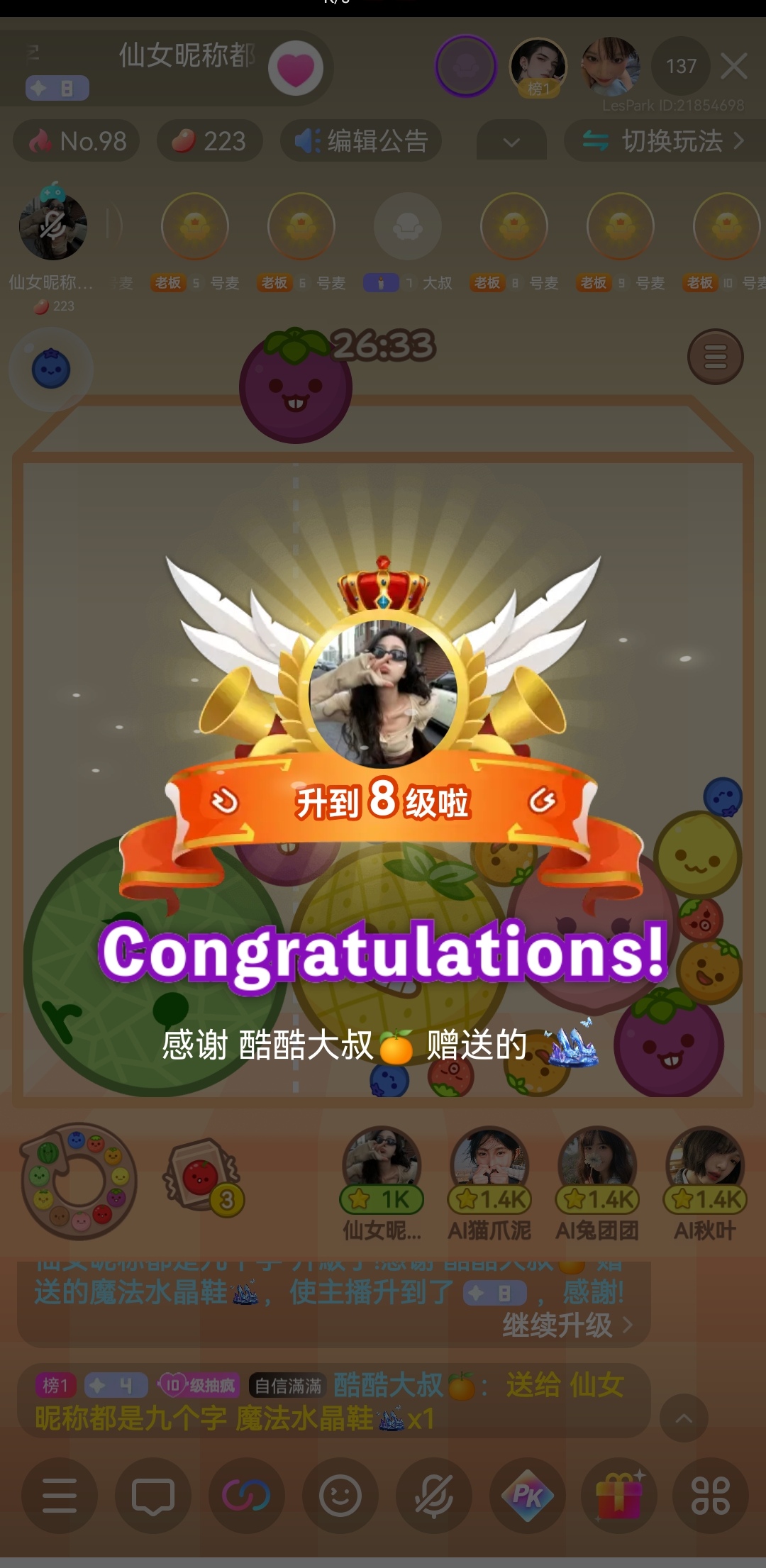Open the fruit wheel collection icon
This screenshot has width=766, height=1568.
(78, 1181)
